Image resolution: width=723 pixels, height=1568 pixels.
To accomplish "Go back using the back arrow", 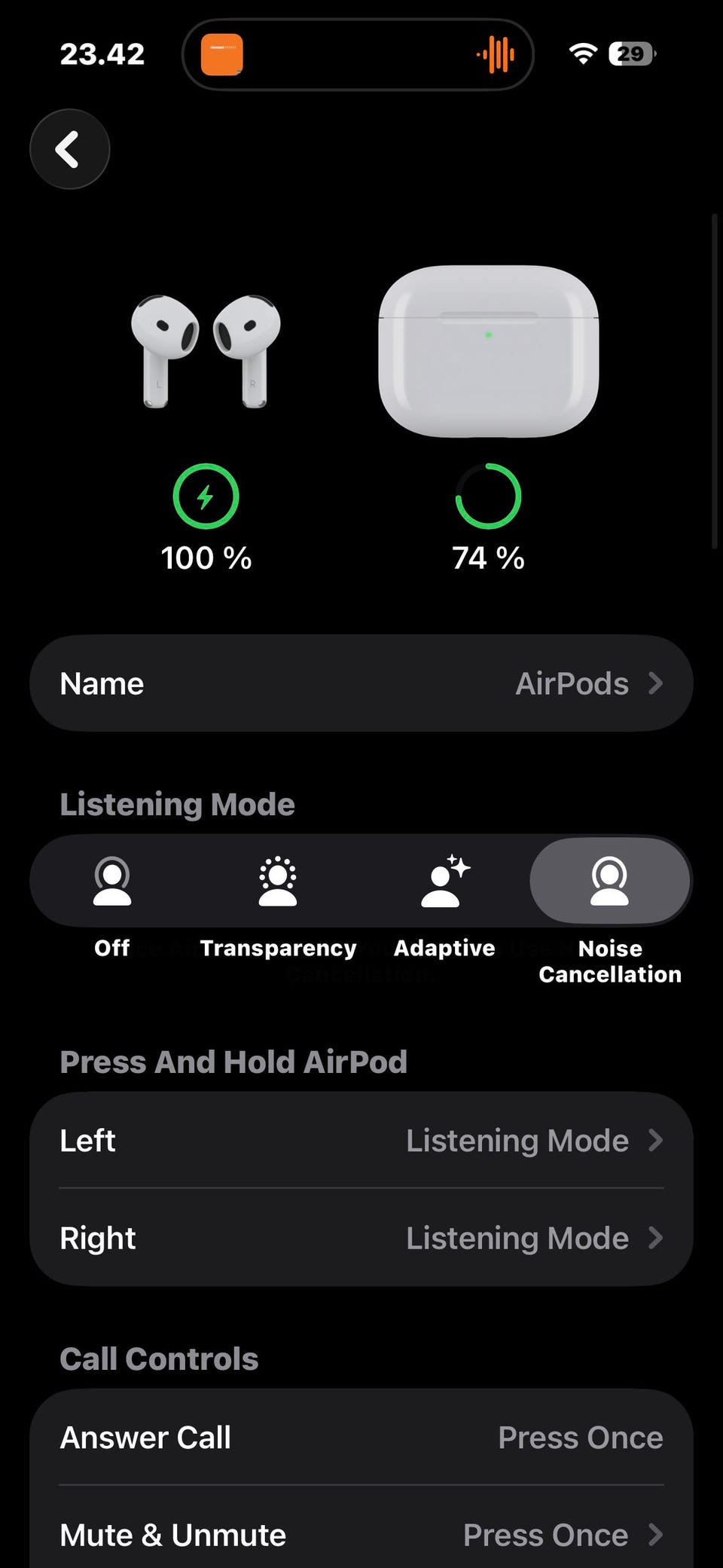I will [x=69, y=149].
